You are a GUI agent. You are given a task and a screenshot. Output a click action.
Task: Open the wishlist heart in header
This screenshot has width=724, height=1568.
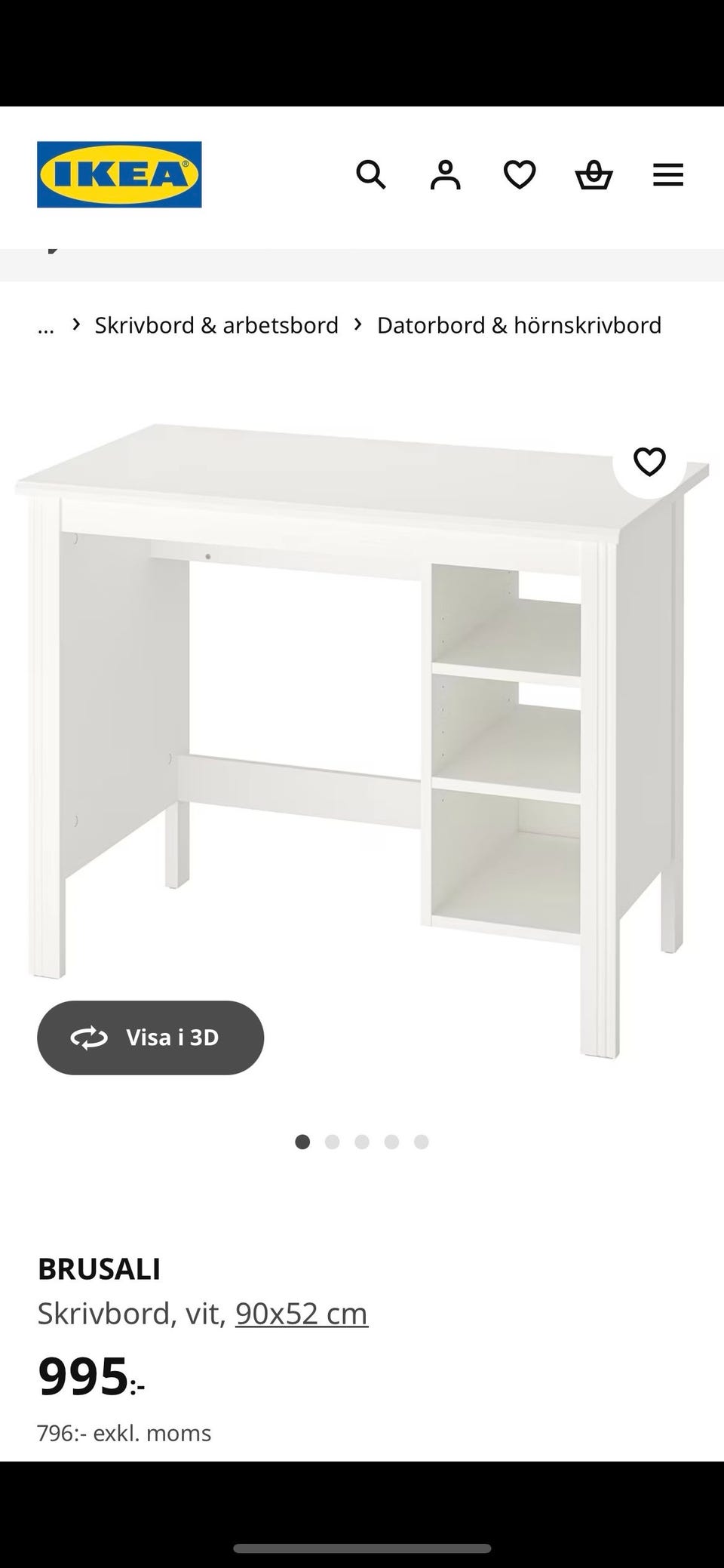(x=520, y=175)
